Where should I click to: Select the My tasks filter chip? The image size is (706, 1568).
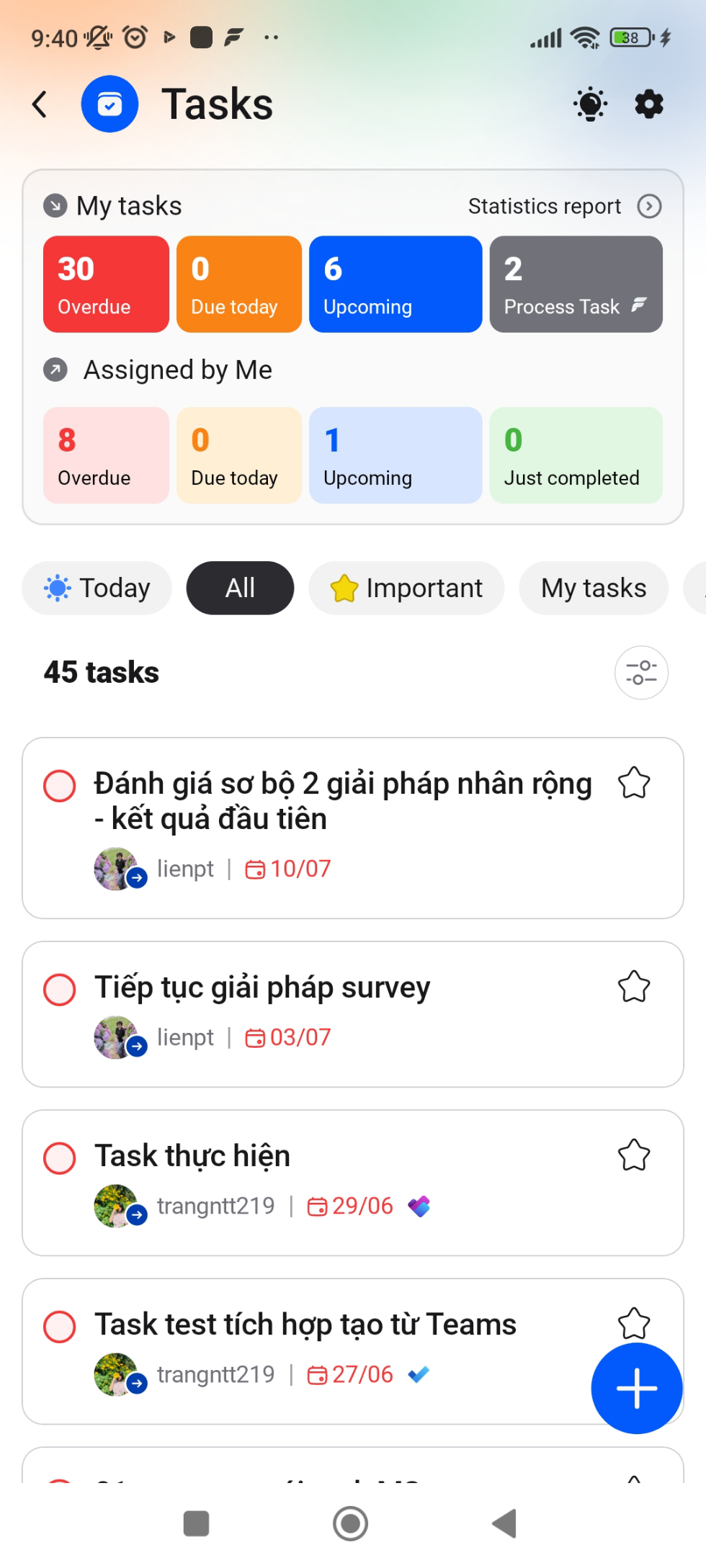(x=594, y=588)
